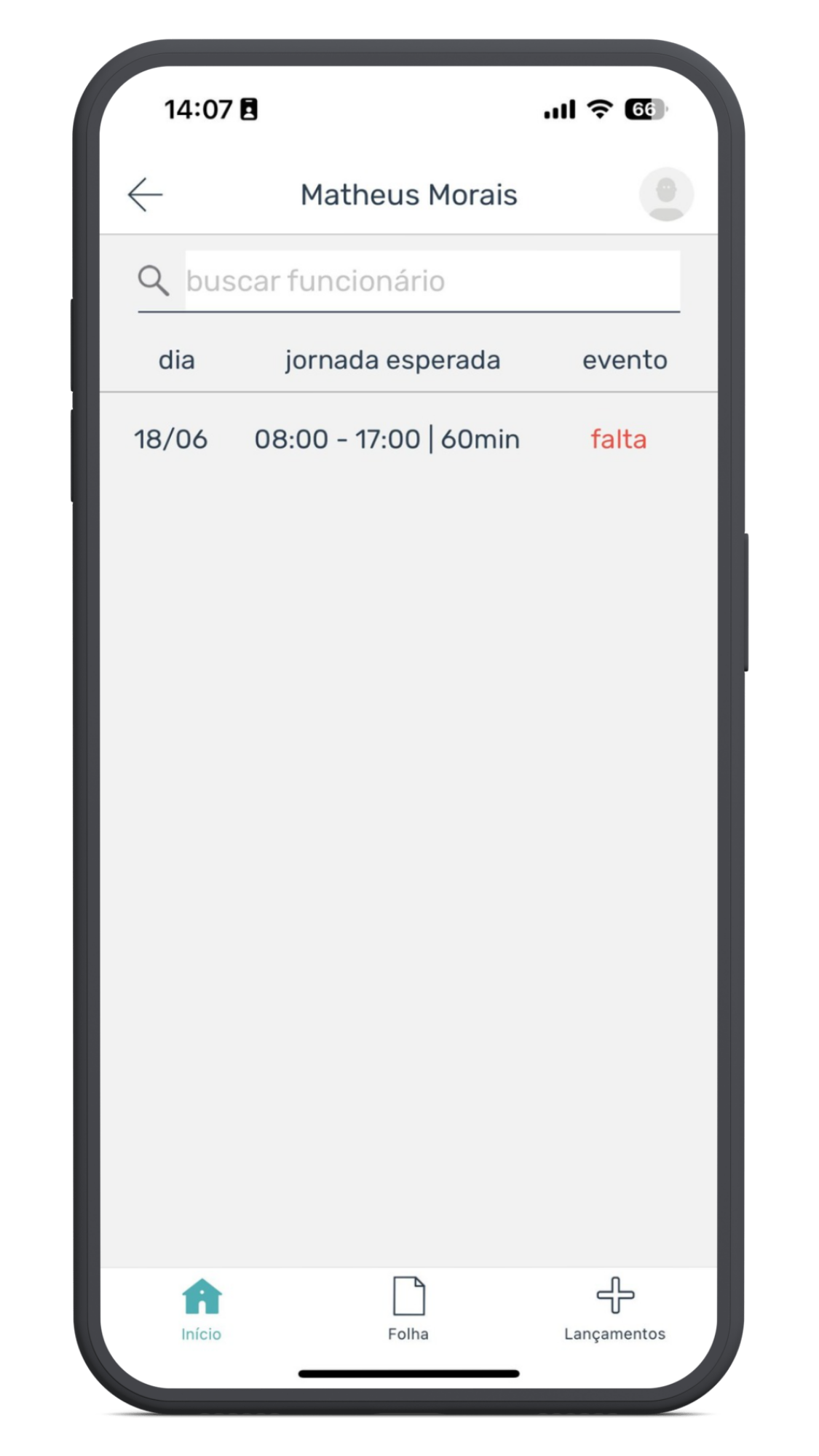Open the 18/06 falta entry

(408, 440)
